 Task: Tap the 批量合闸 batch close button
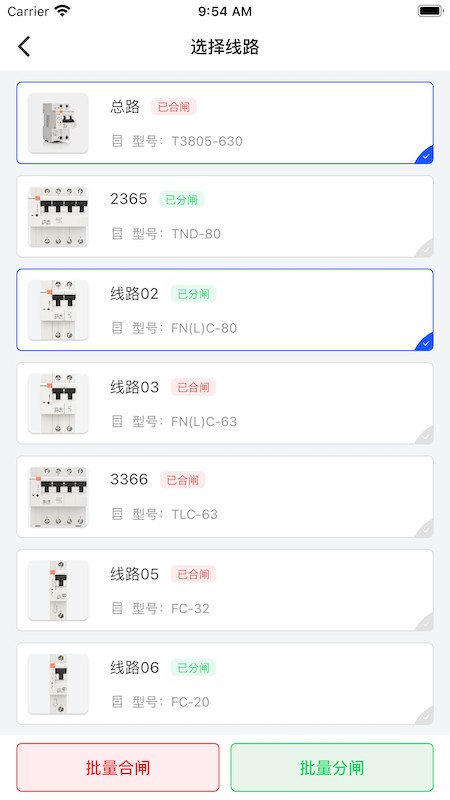118,767
